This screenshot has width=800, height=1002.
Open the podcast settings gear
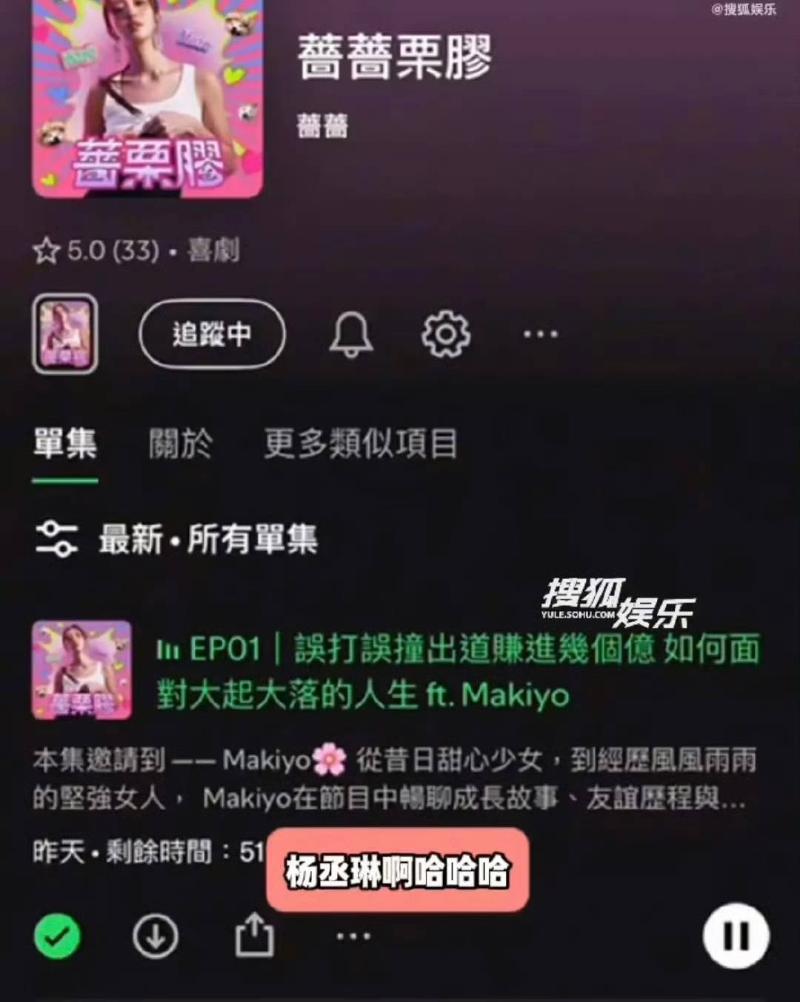click(x=446, y=334)
